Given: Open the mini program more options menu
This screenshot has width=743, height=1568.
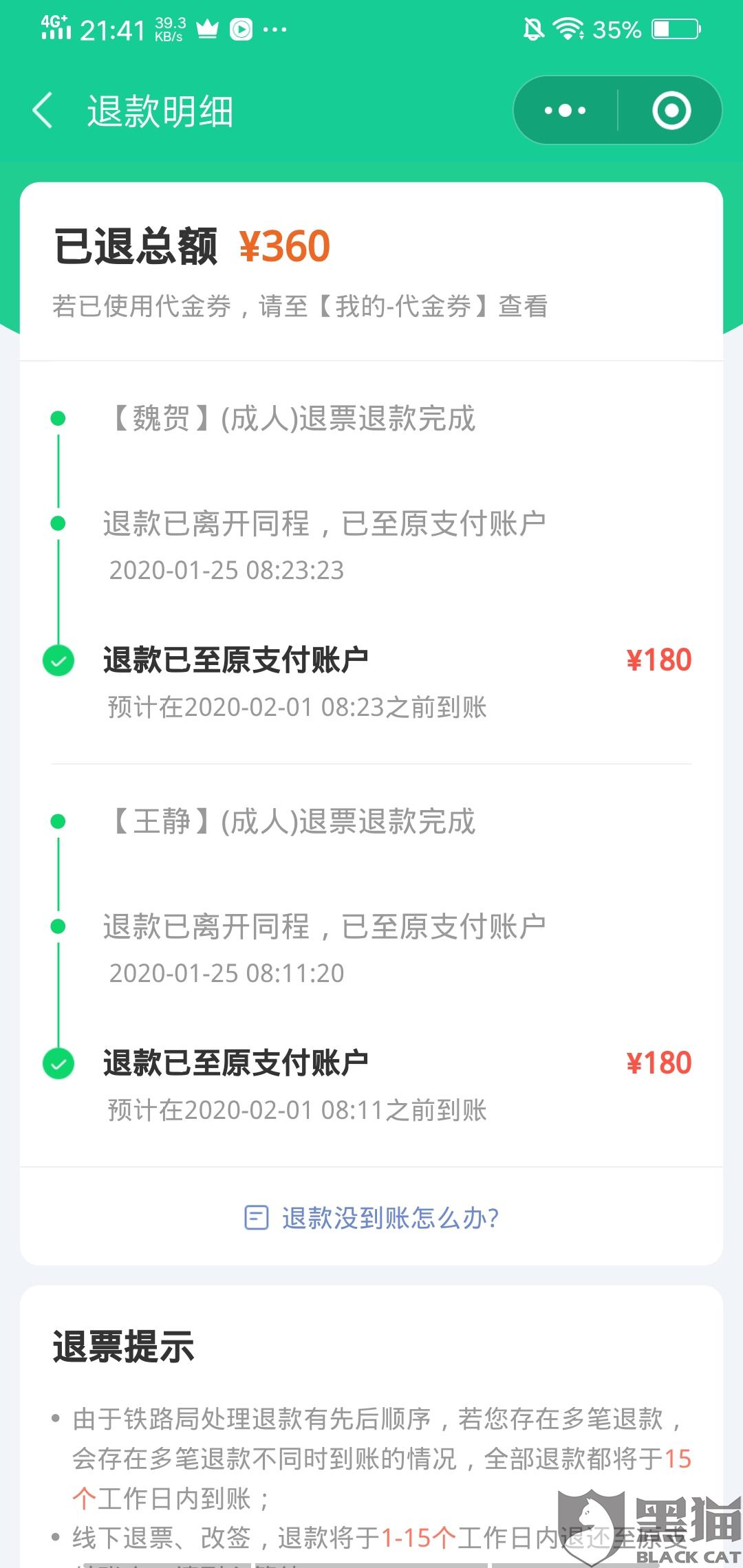Looking at the screenshot, I should pyautogui.click(x=565, y=111).
